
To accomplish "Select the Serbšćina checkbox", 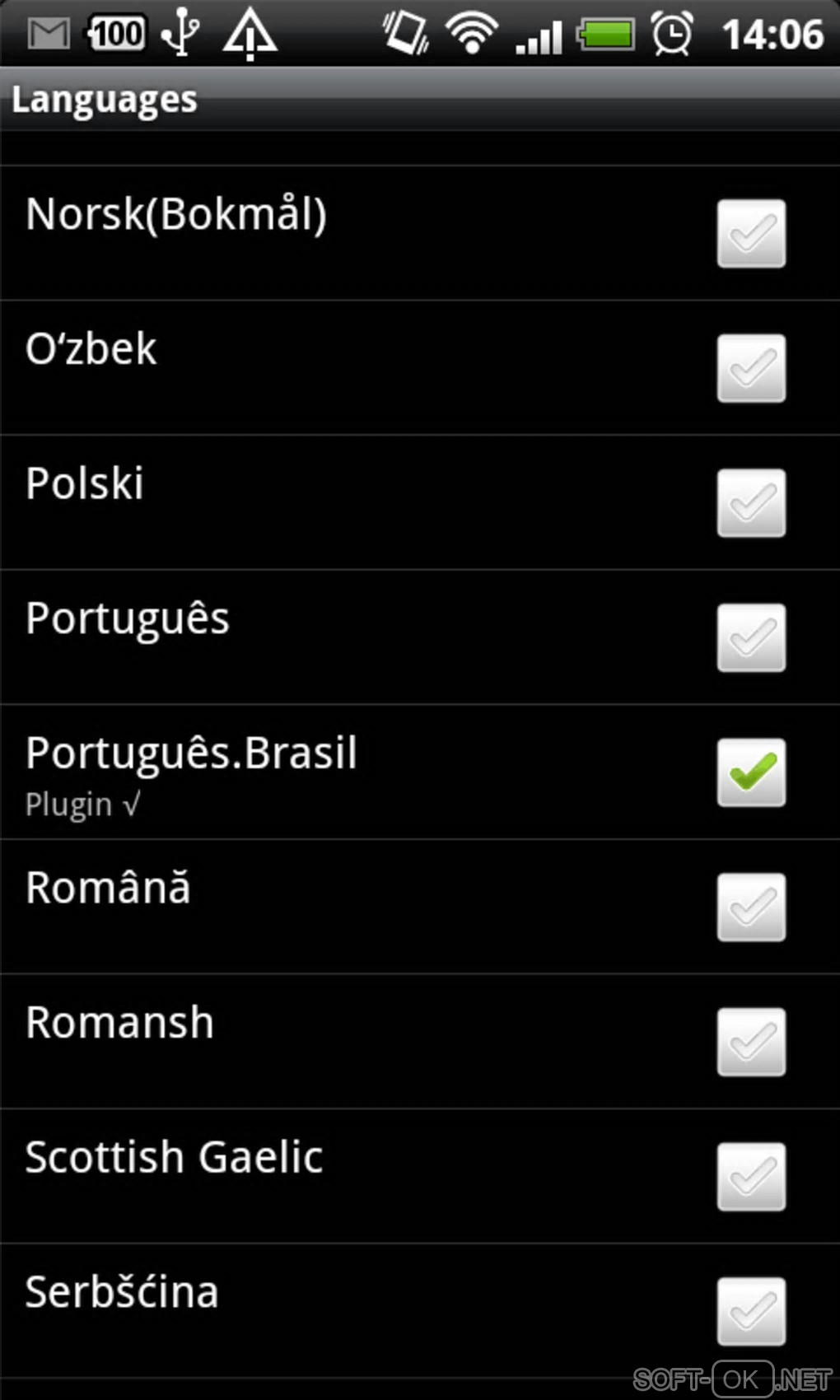I will point(751,1311).
